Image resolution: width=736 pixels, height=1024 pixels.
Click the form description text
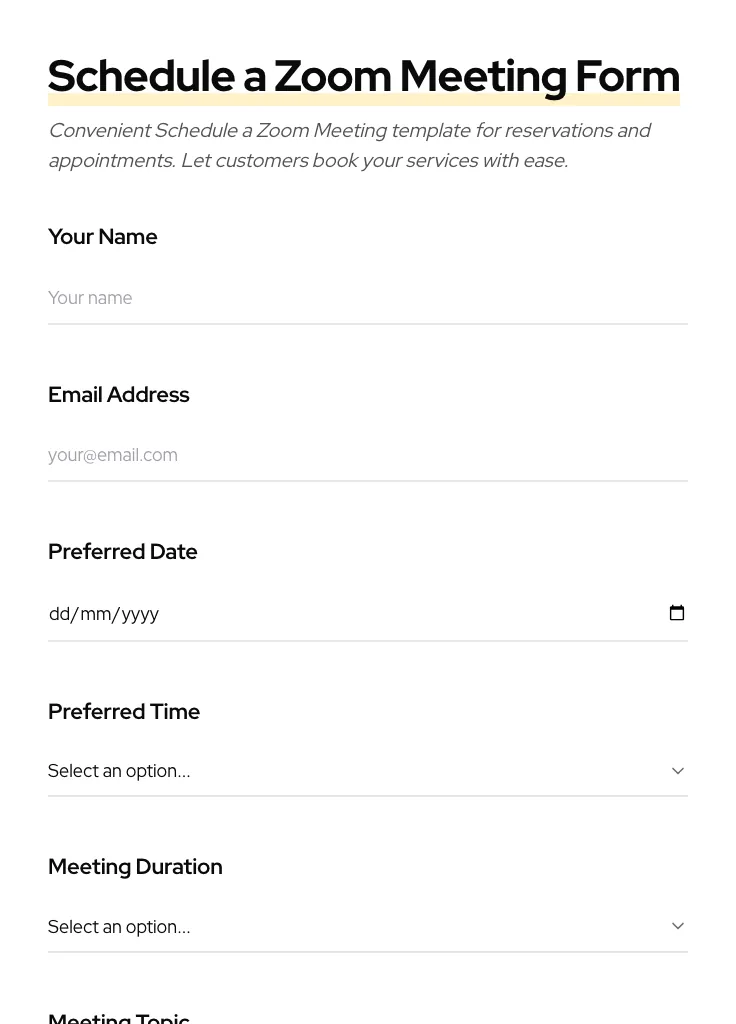click(349, 145)
